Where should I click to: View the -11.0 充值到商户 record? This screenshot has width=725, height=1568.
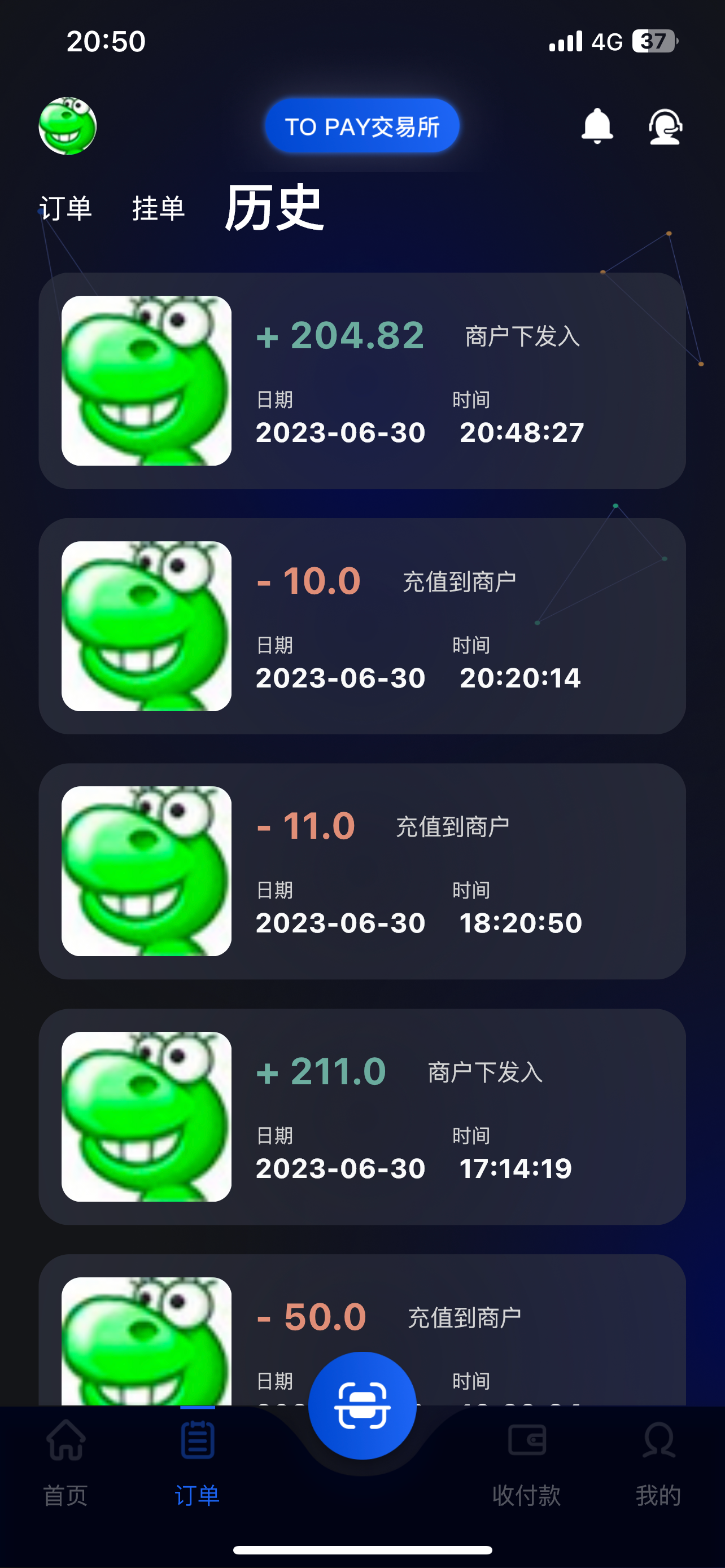361,871
